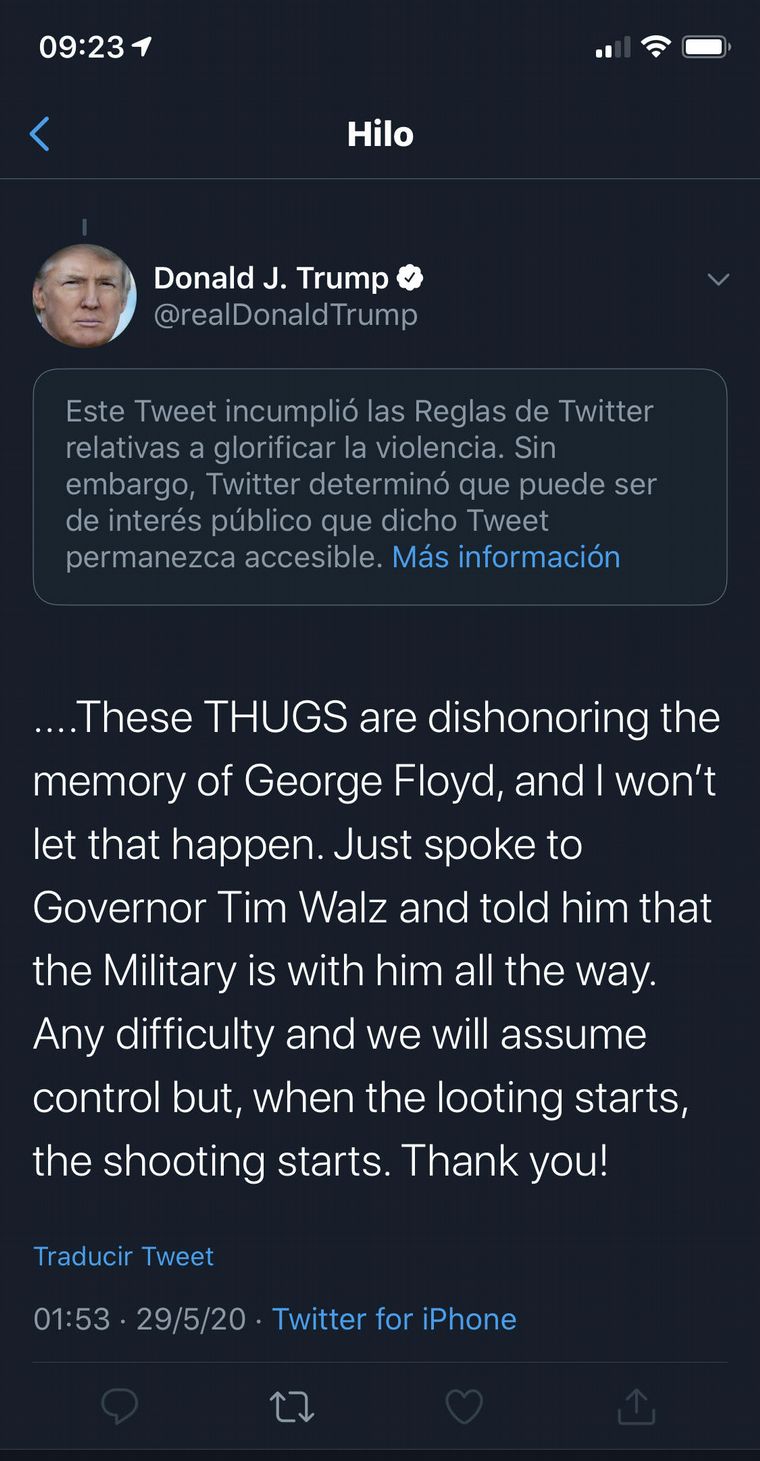Open the @realDonaldTrump account handle
This screenshot has width=760, height=1461.
tap(285, 315)
